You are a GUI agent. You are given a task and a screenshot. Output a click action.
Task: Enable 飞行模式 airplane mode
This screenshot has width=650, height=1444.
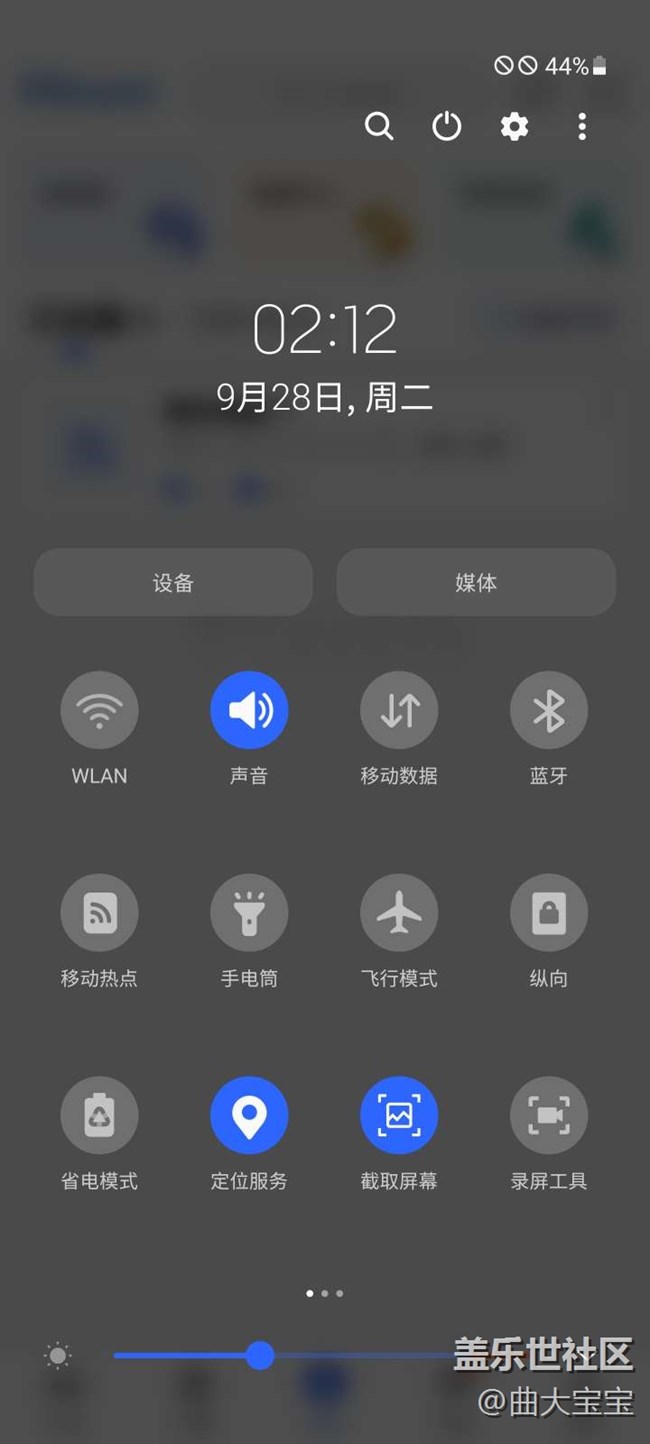[399, 913]
